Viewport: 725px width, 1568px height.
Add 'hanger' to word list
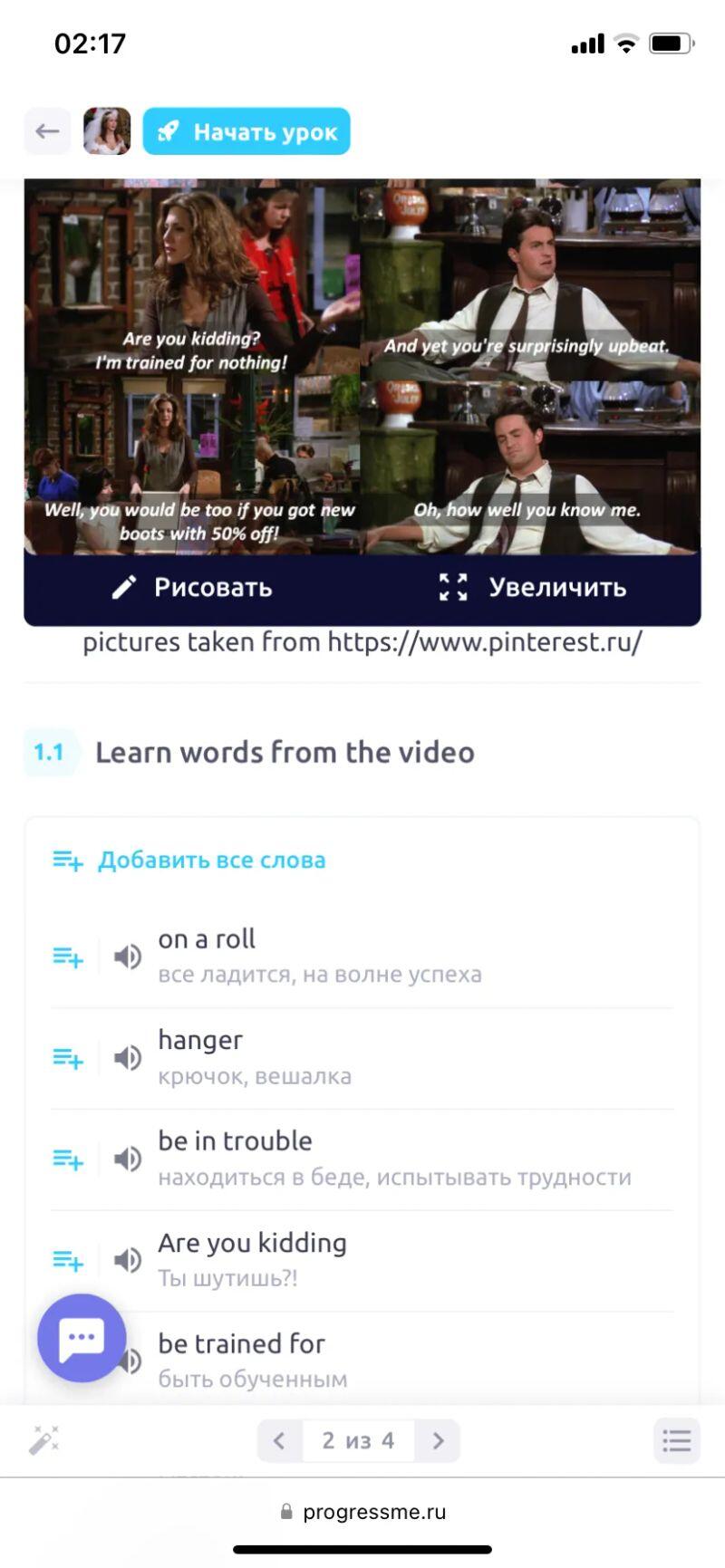[68, 1058]
